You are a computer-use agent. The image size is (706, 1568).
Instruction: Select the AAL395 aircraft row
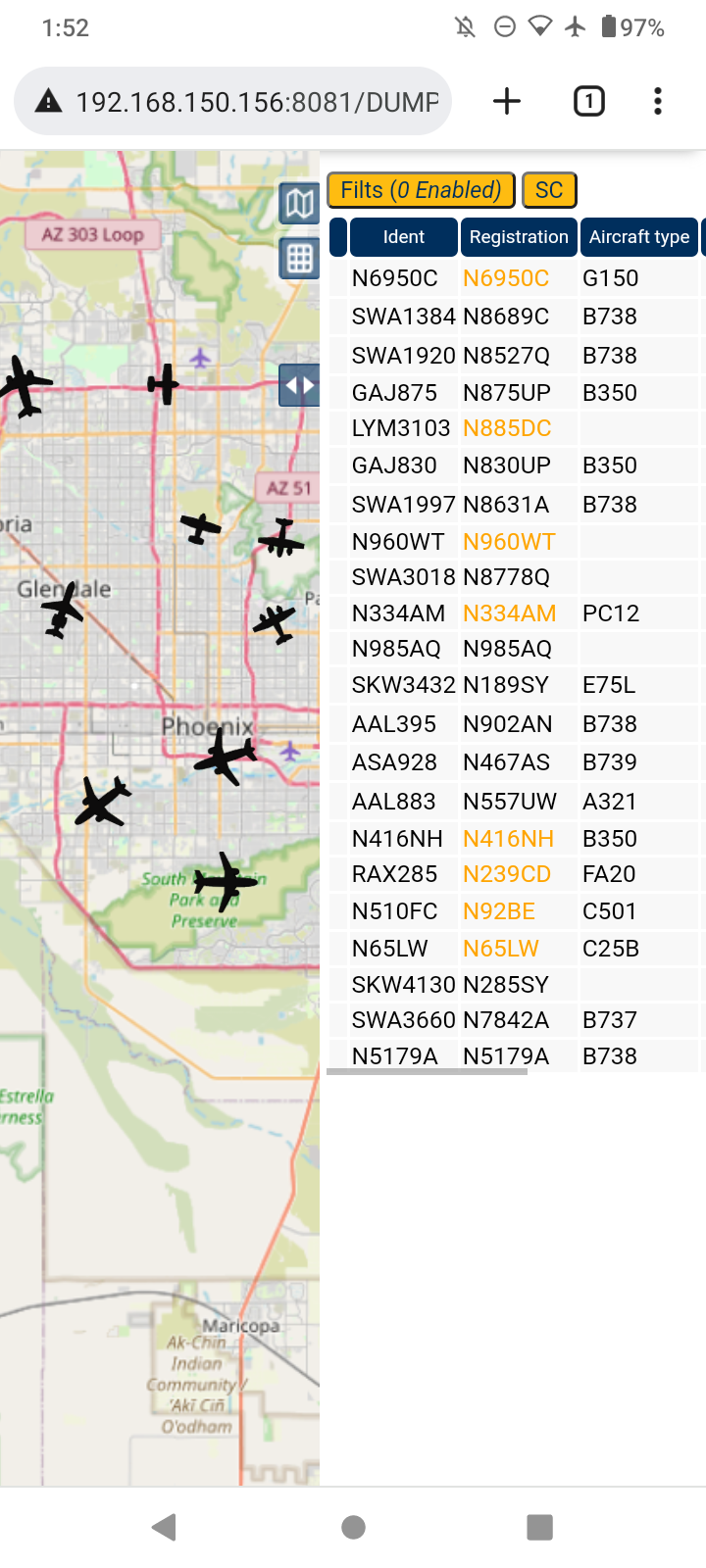coord(514,724)
